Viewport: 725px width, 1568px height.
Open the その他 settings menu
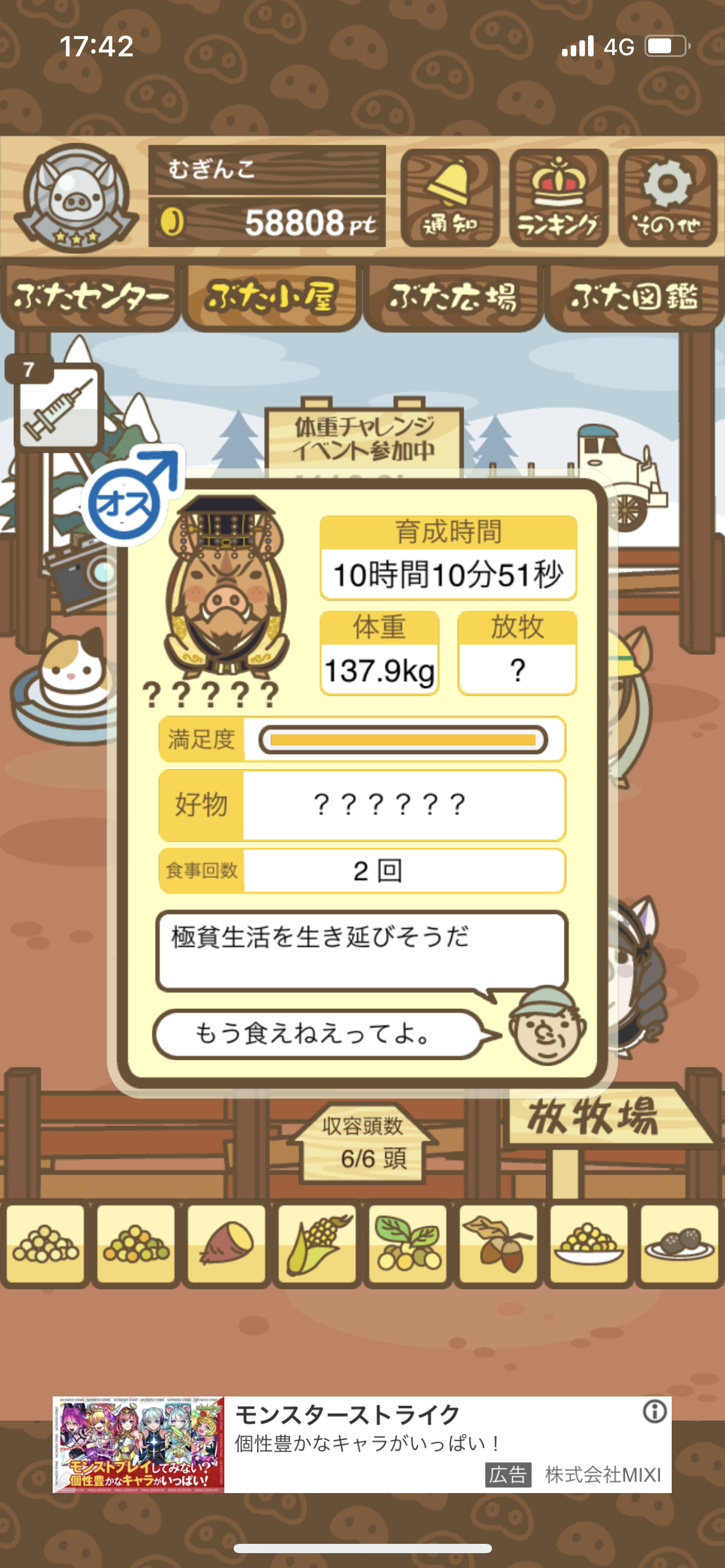[x=667, y=198]
